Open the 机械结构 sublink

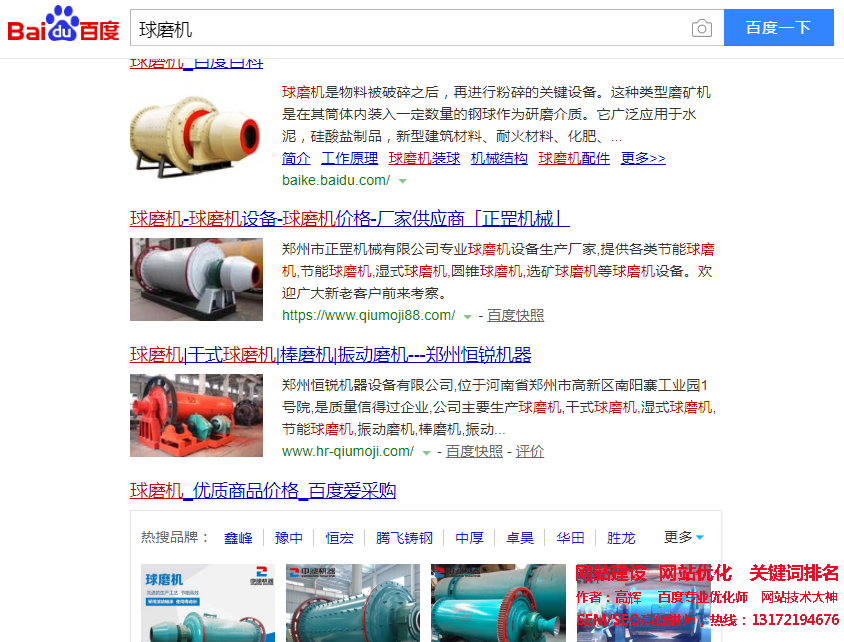499,158
